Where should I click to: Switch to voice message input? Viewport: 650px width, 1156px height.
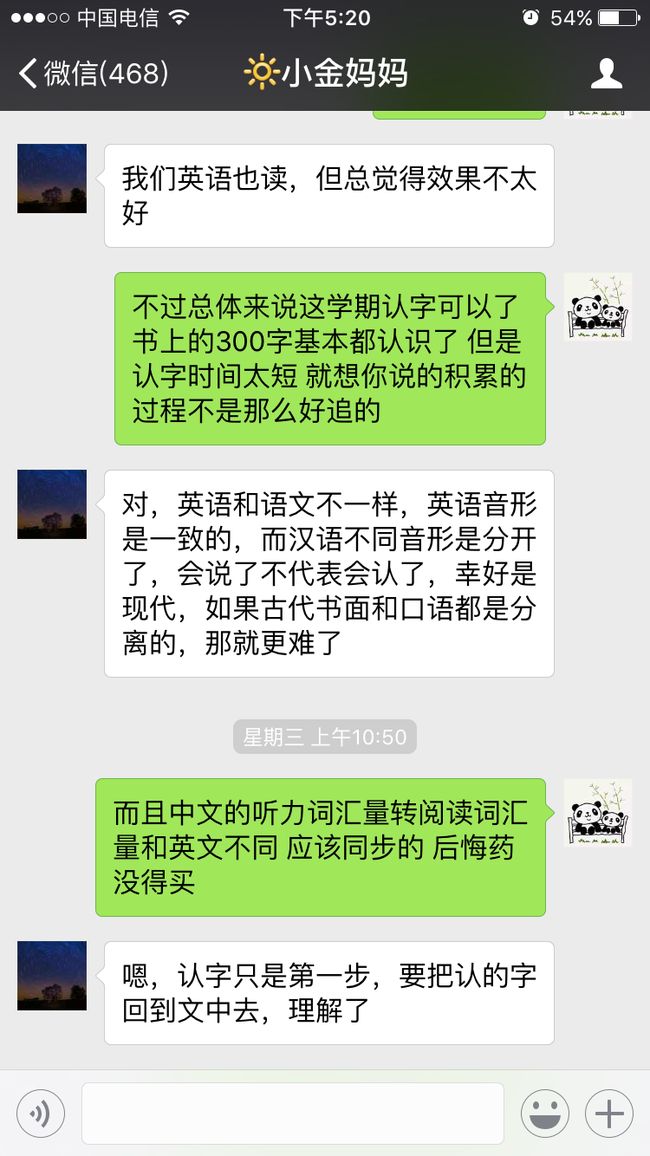pos(41,1113)
